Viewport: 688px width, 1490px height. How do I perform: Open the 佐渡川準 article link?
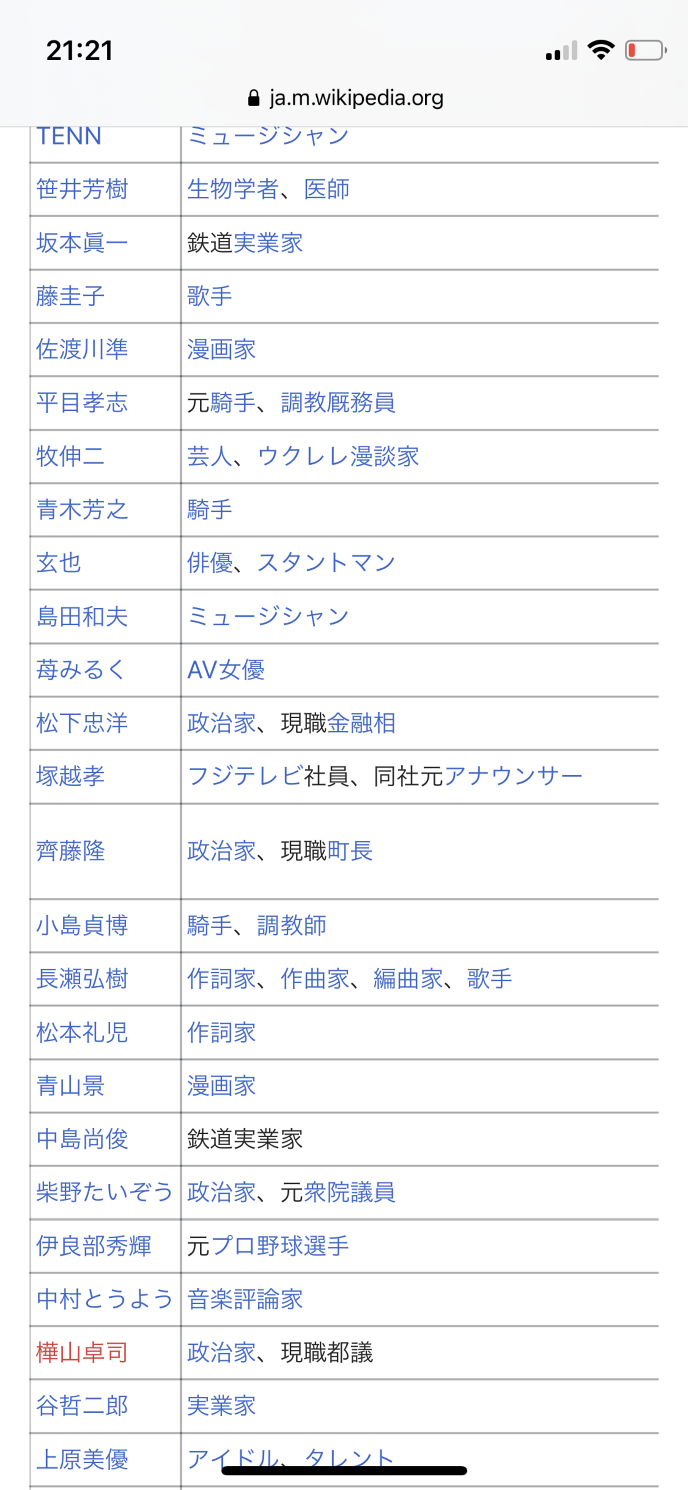coord(82,349)
